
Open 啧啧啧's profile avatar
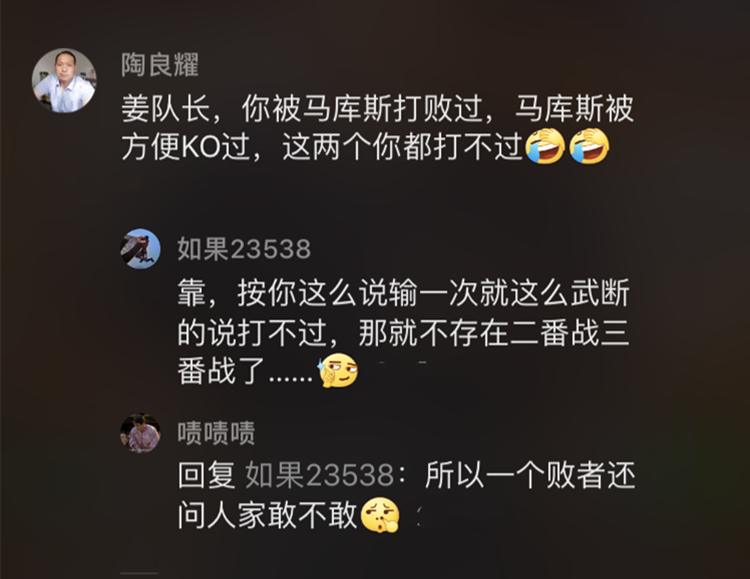pos(140,433)
